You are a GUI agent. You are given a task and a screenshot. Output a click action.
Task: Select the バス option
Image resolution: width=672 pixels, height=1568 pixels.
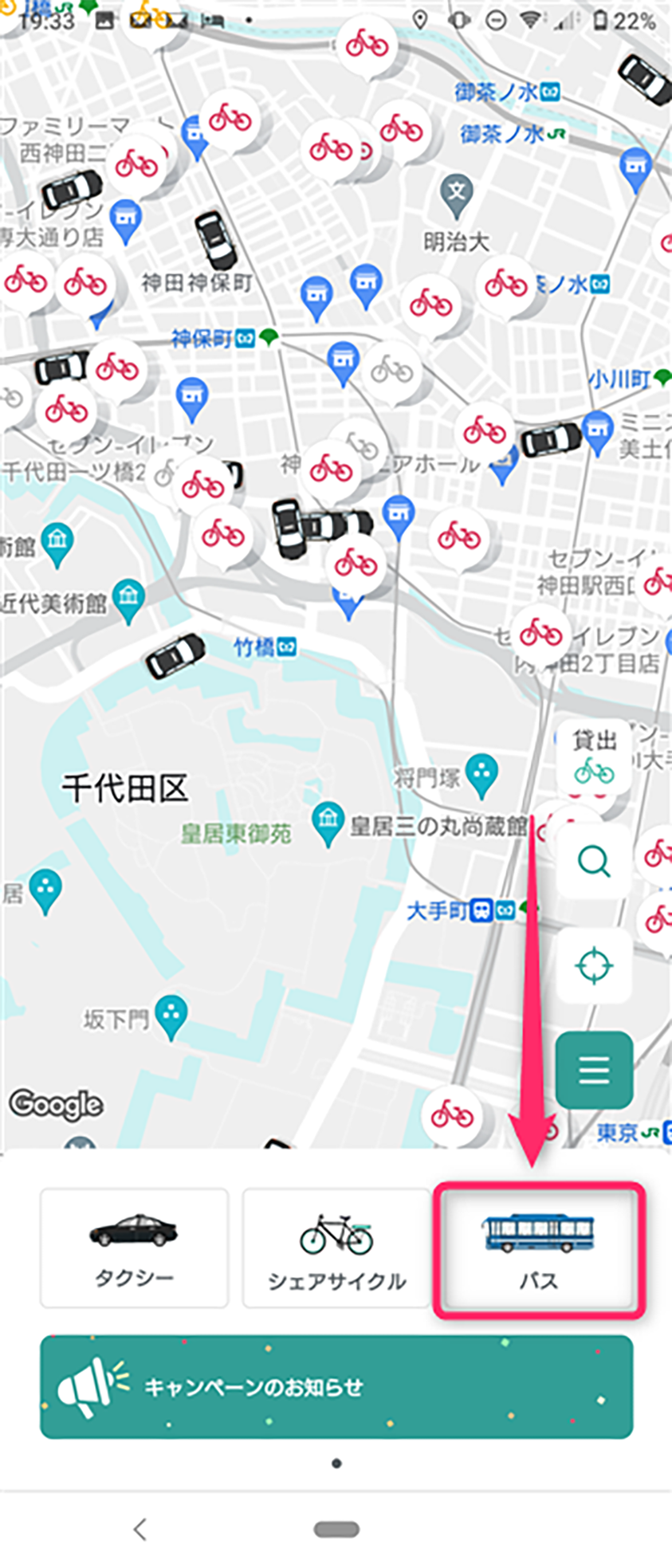pyautogui.click(x=539, y=1249)
